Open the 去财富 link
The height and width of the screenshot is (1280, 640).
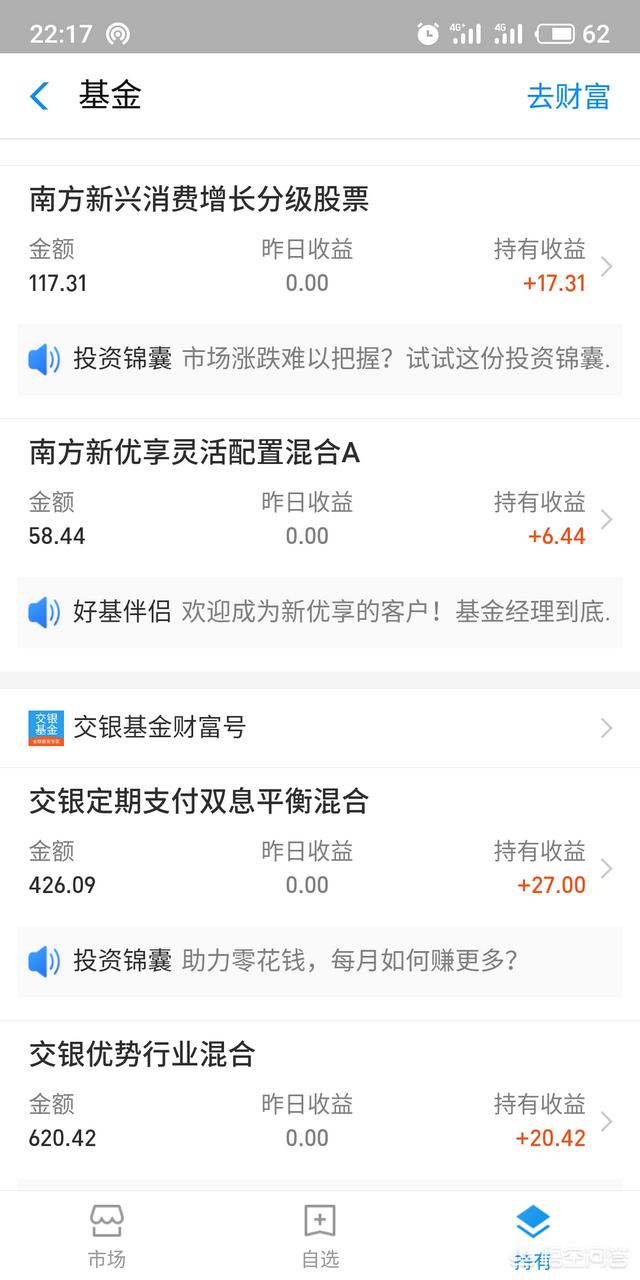[x=568, y=96]
